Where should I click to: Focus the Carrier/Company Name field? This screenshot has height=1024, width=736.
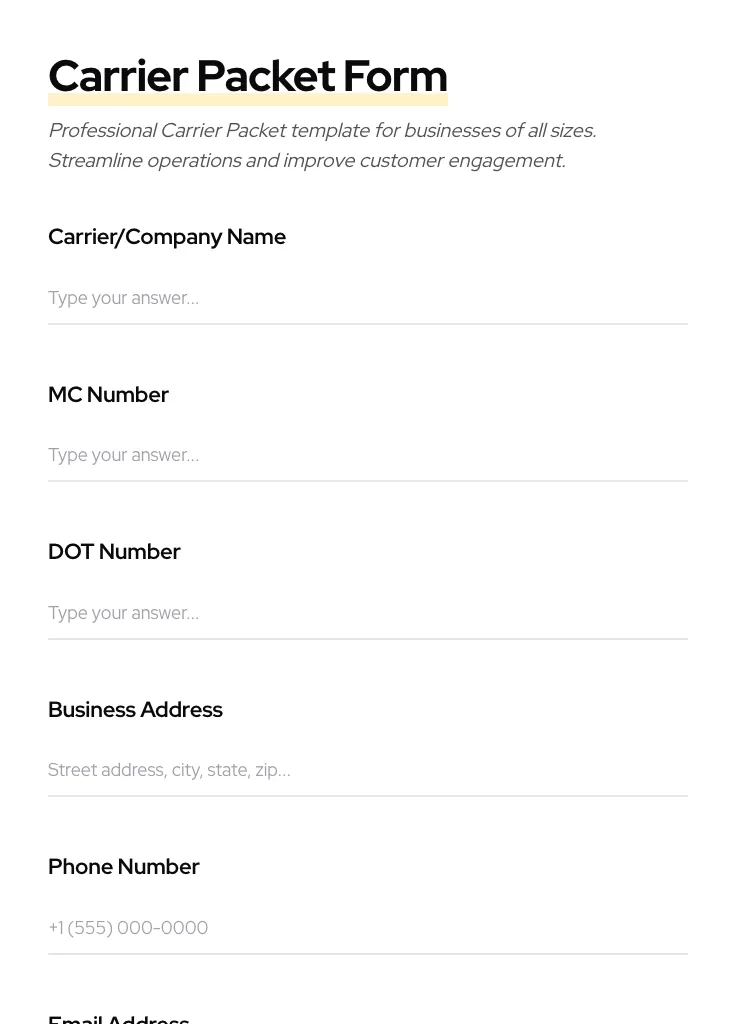pyautogui.click(x=367, y=298)
